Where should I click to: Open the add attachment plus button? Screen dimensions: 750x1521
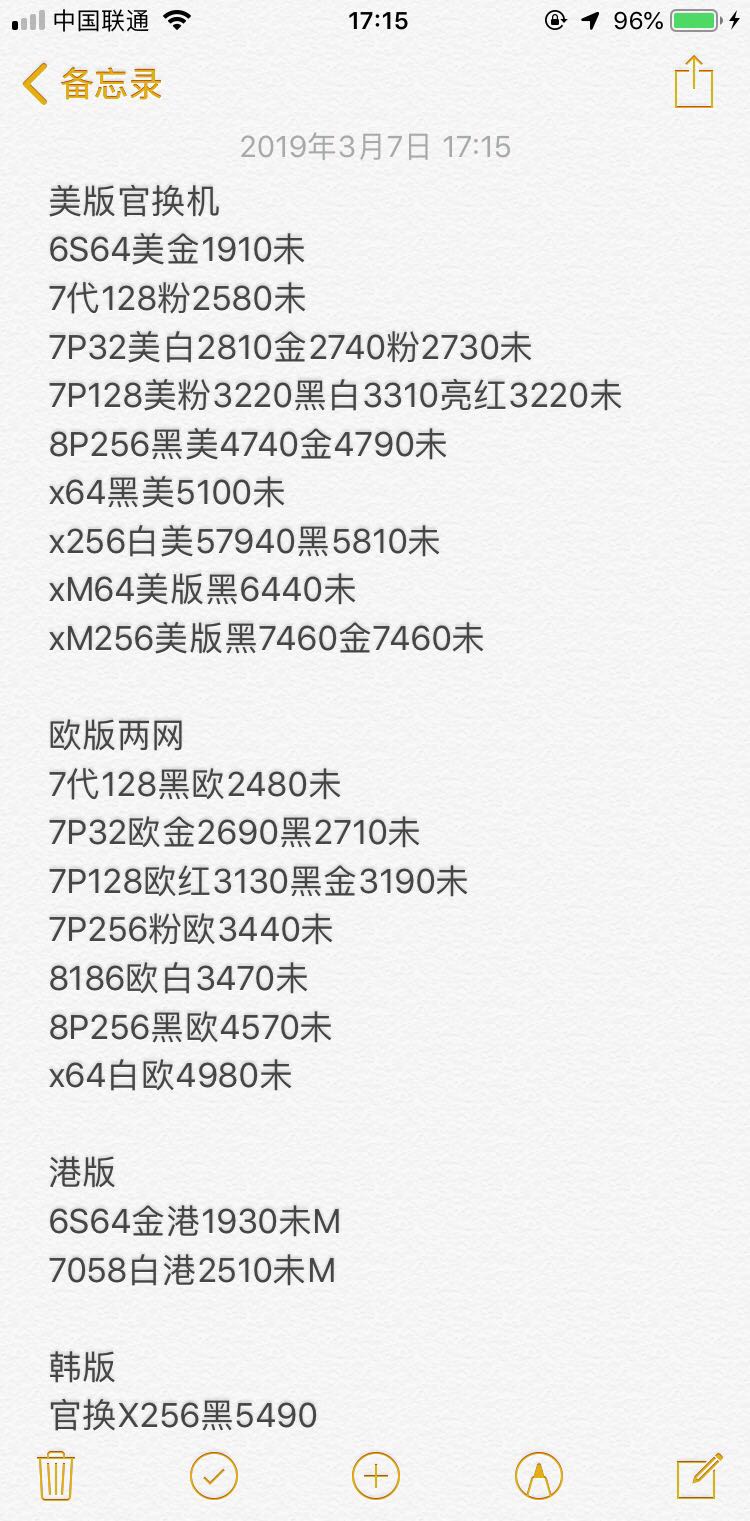[x=376, y=1474]
